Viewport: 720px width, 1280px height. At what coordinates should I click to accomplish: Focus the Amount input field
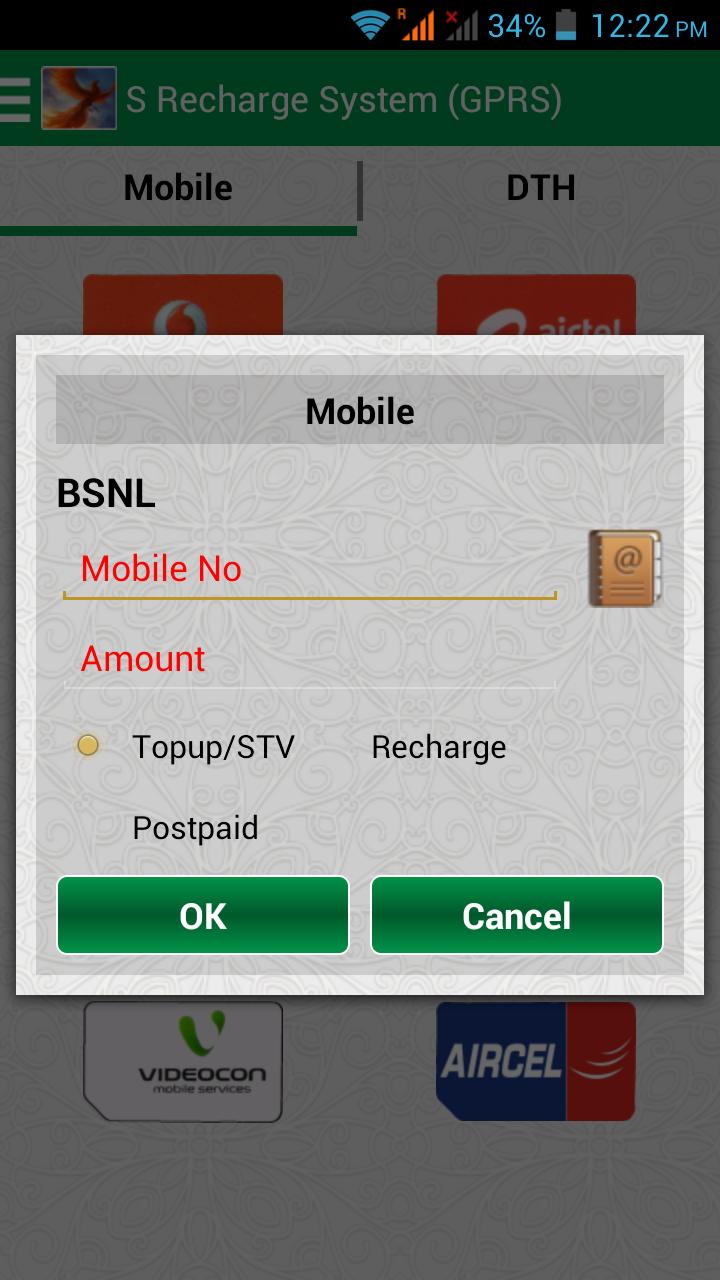[310, 660]
